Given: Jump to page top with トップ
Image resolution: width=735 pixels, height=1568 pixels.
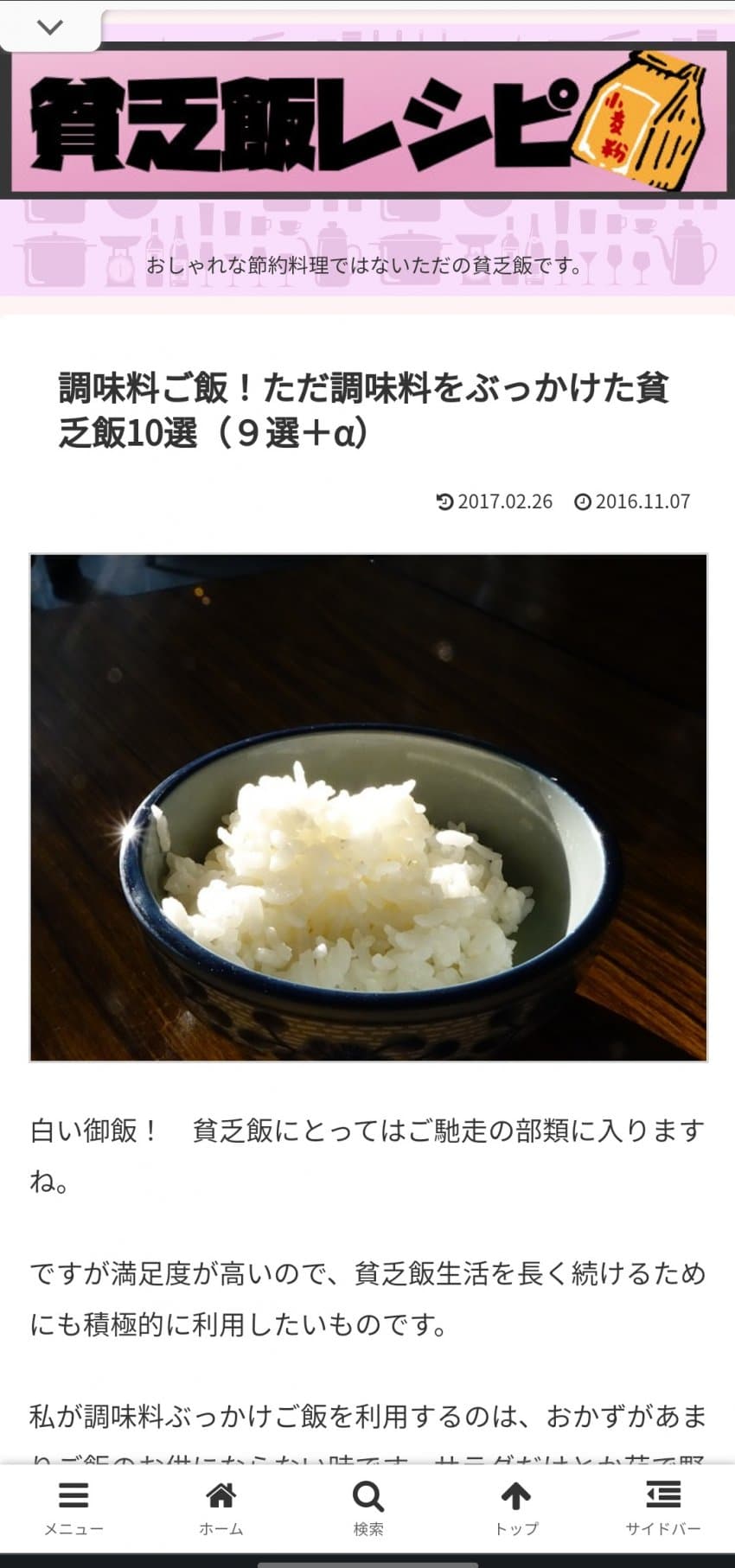Looking at the screenshot, I should [x=515, y=1510].
